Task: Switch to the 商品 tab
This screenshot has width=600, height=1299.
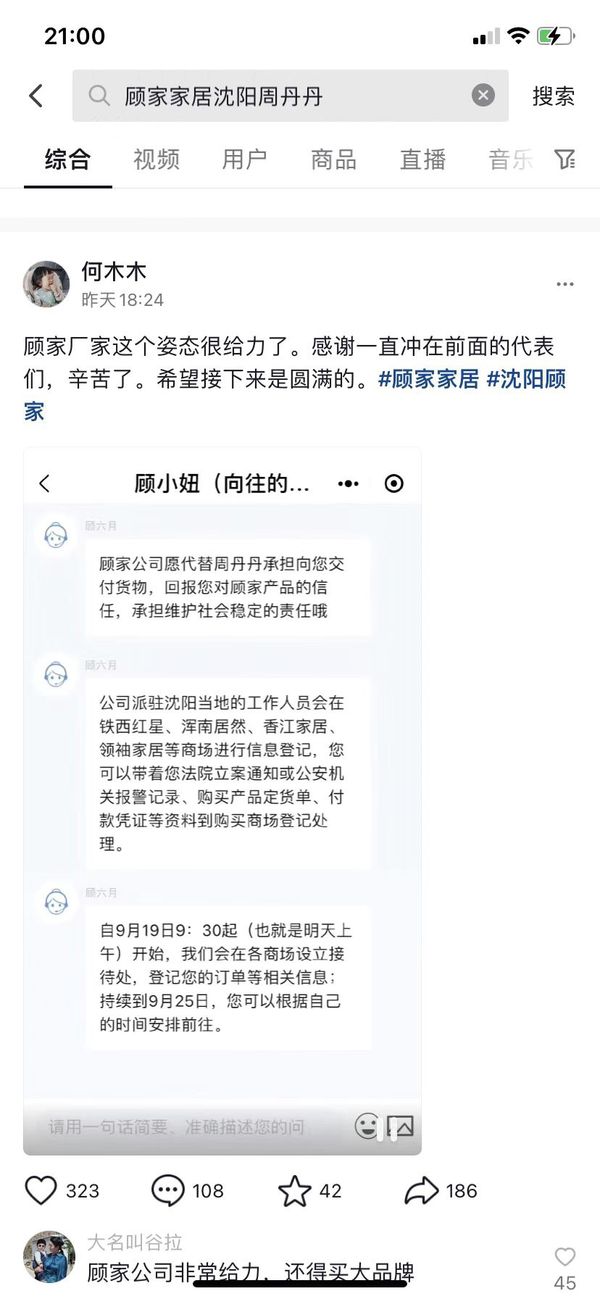Action: (333, 159)
